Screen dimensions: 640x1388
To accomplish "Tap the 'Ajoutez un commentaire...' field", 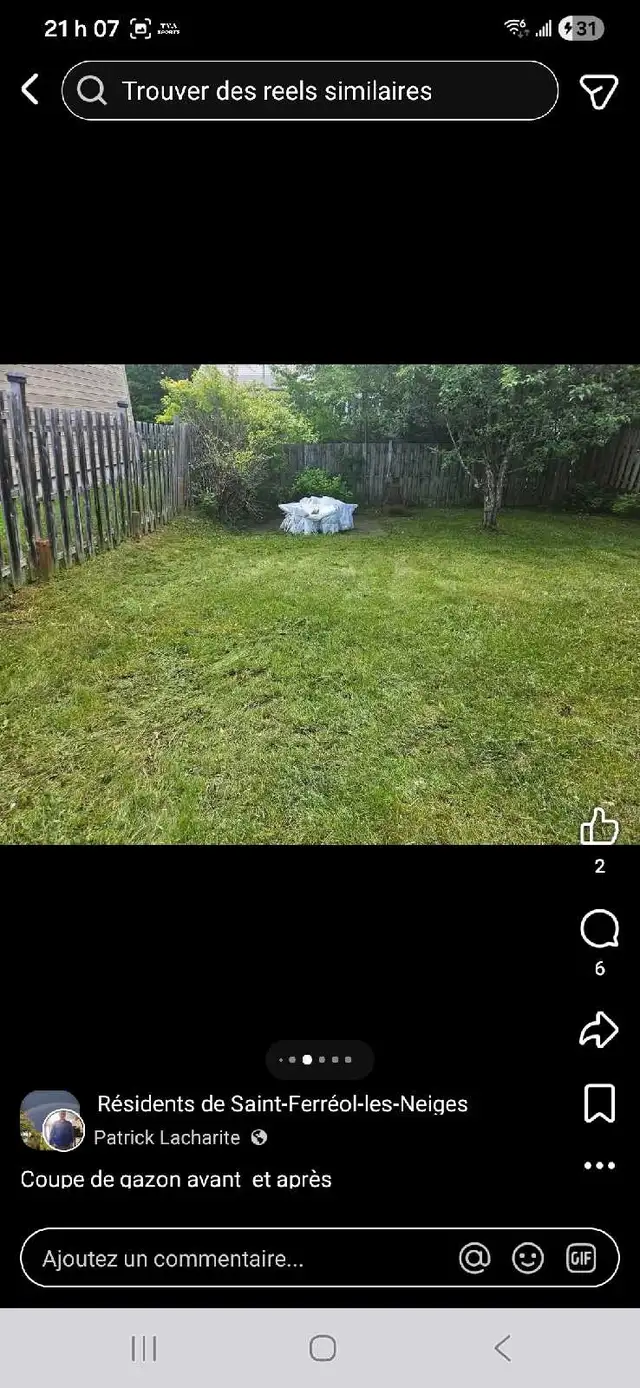I will click(x=230, y=1258).
